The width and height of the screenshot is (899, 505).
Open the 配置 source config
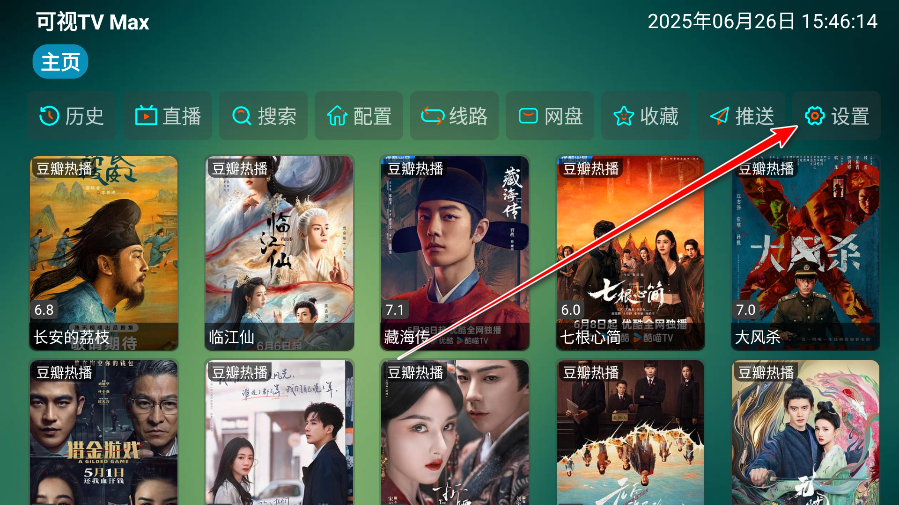pos(359,116)
